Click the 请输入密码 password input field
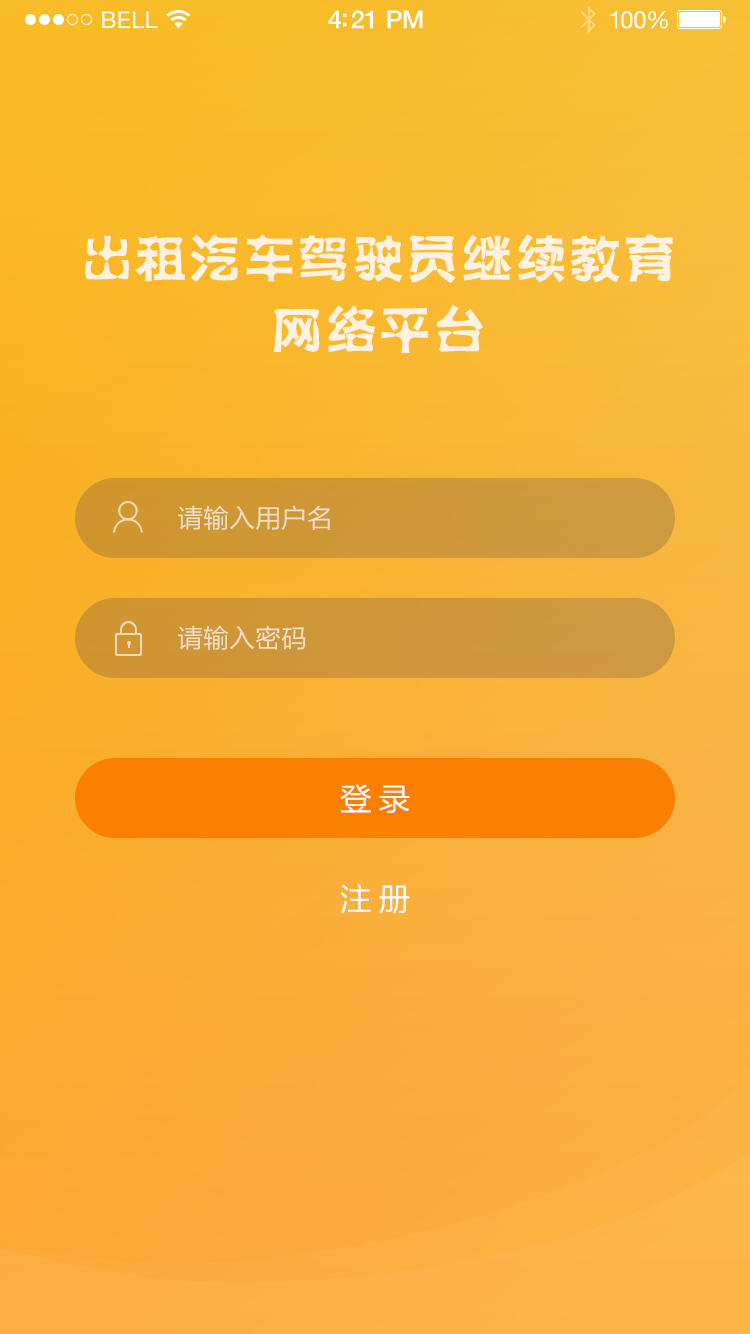The width and height of the screenshot is (750, 1334). 375,637
